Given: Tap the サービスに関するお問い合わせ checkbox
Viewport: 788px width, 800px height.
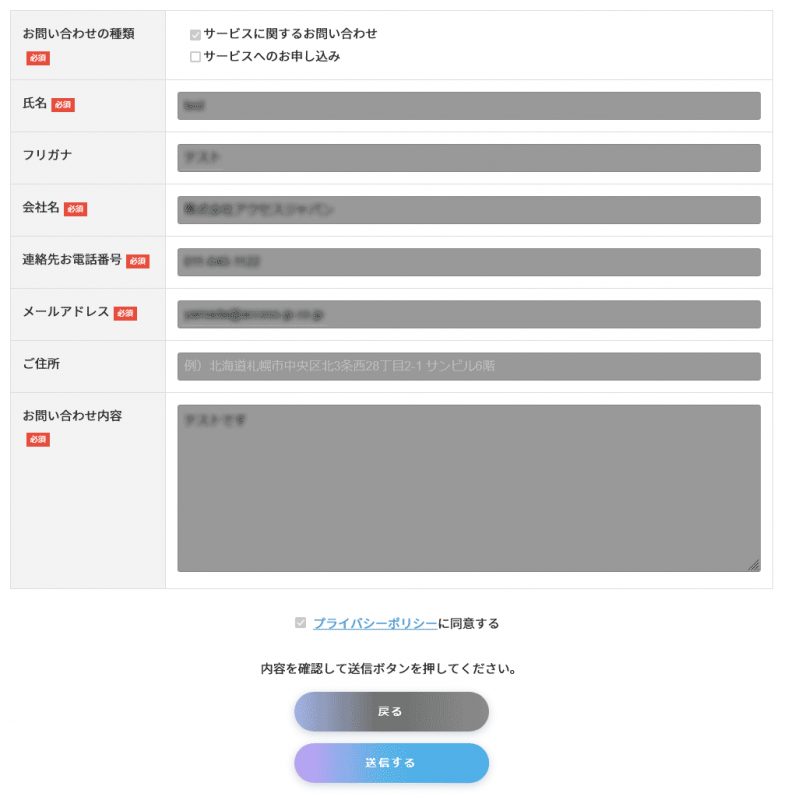Looking at the screenshot, I should pos(196,34).
